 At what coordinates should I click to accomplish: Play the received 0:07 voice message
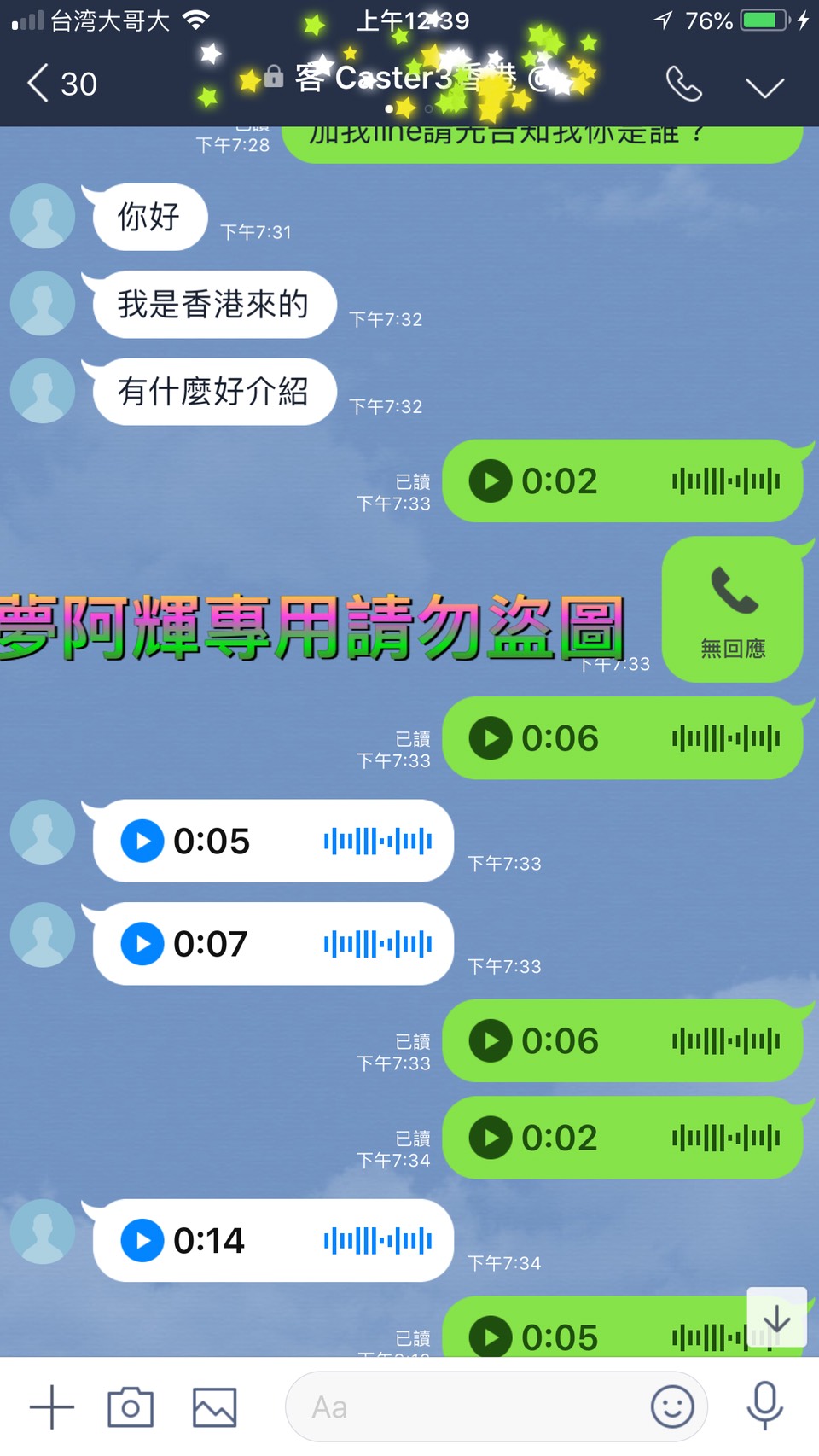142,944
